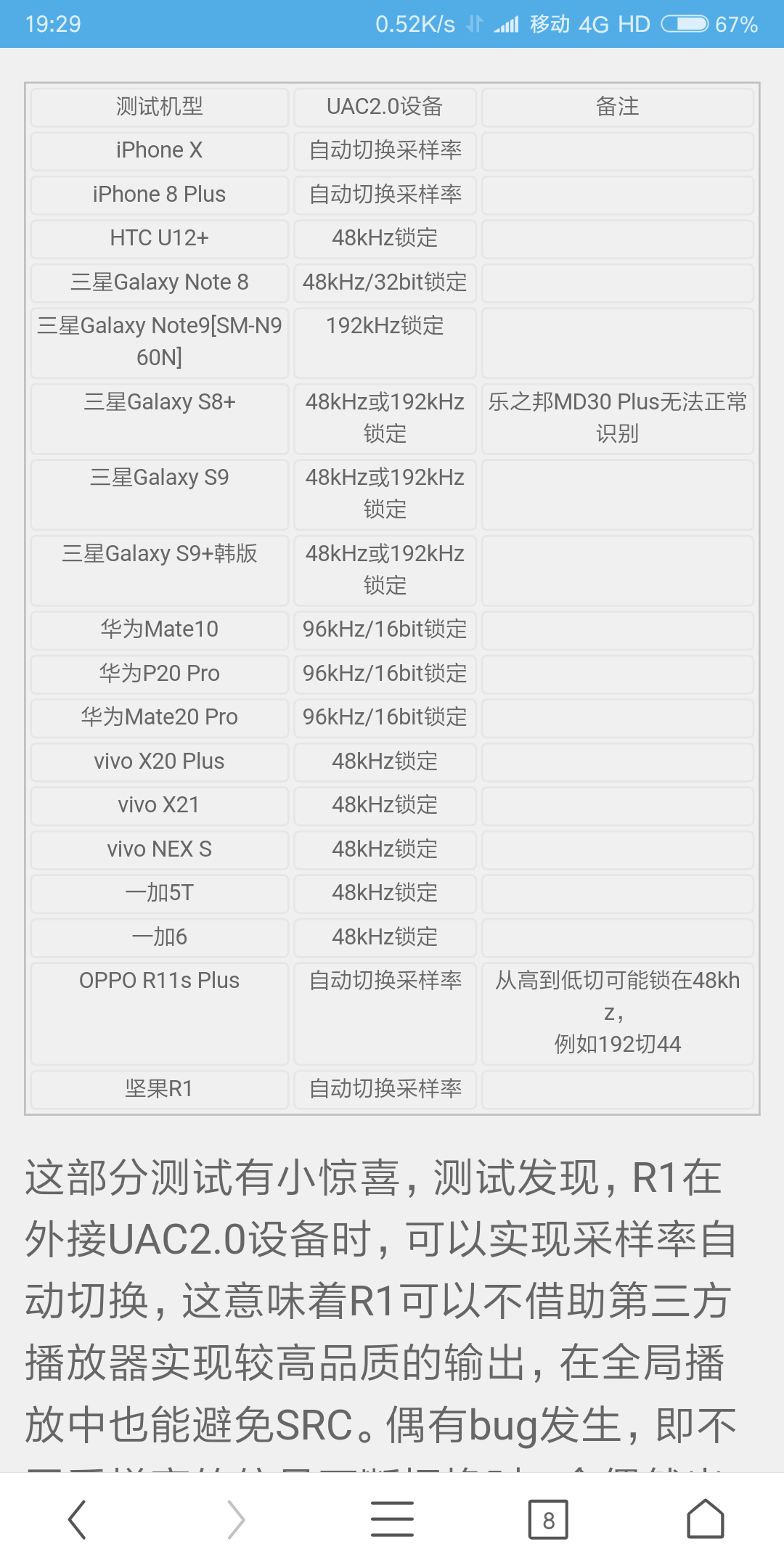The width and height of the screenshot is (784, 1568).
Task: Select the 华为Mate20 Pro cell
Action: [x=158, y=717]
